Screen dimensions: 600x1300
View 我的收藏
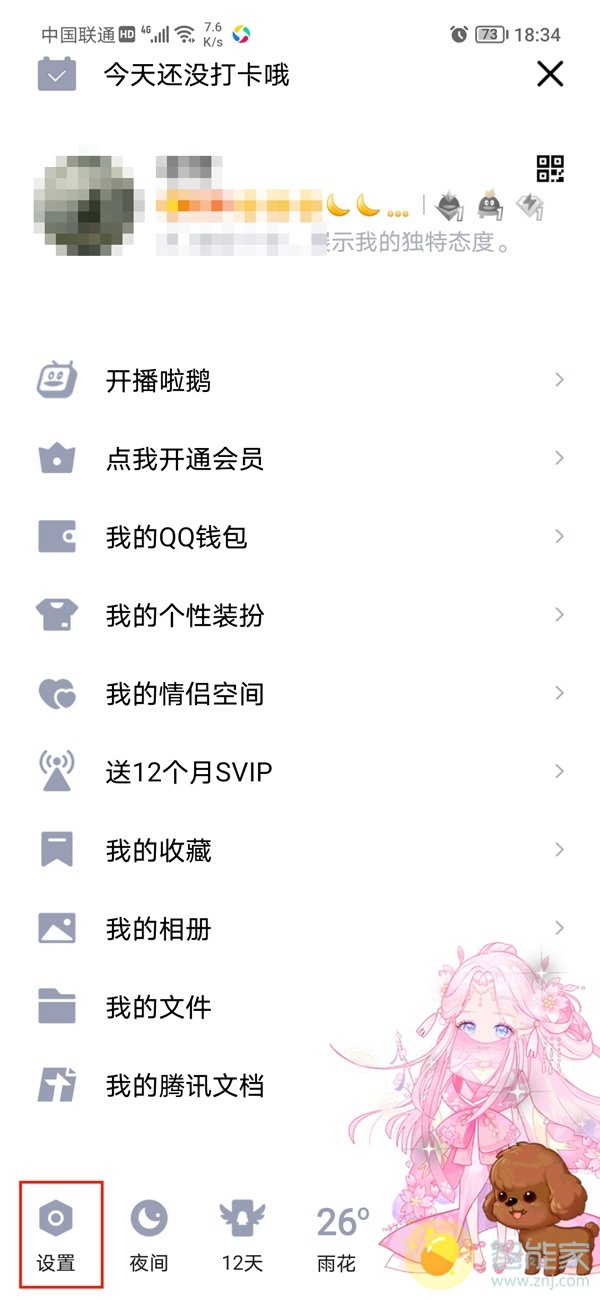click(158, 850)
